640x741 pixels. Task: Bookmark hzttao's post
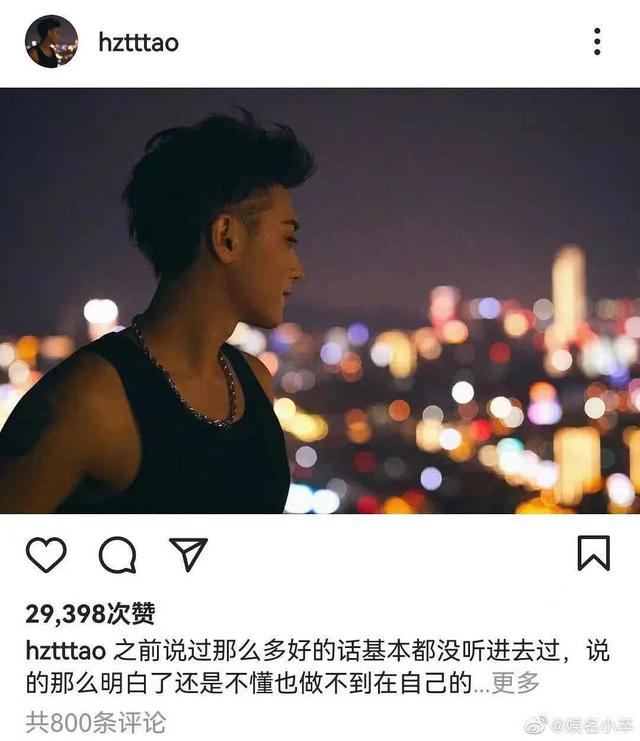pos(594,553)
